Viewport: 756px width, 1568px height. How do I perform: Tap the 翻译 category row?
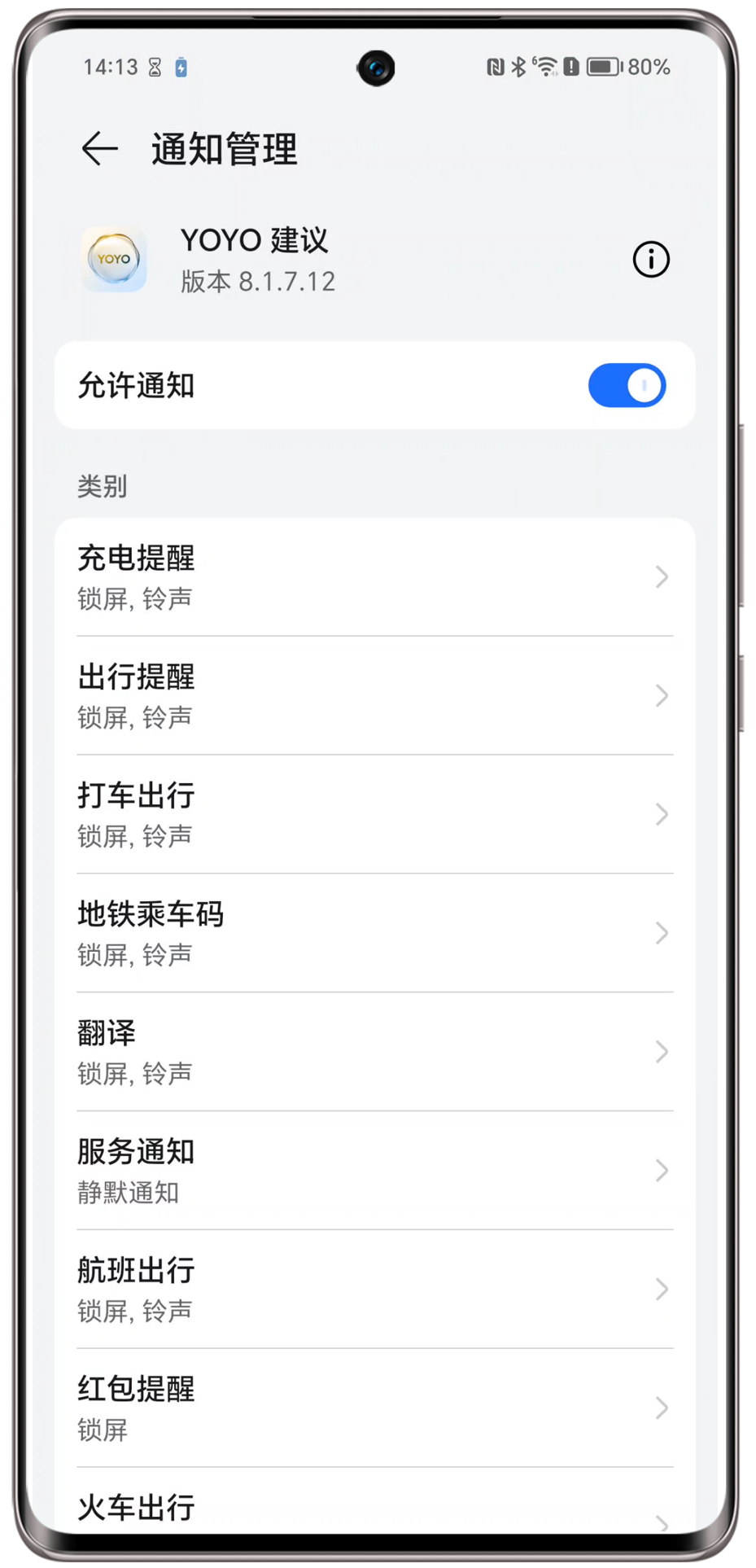coord(374,1052)
